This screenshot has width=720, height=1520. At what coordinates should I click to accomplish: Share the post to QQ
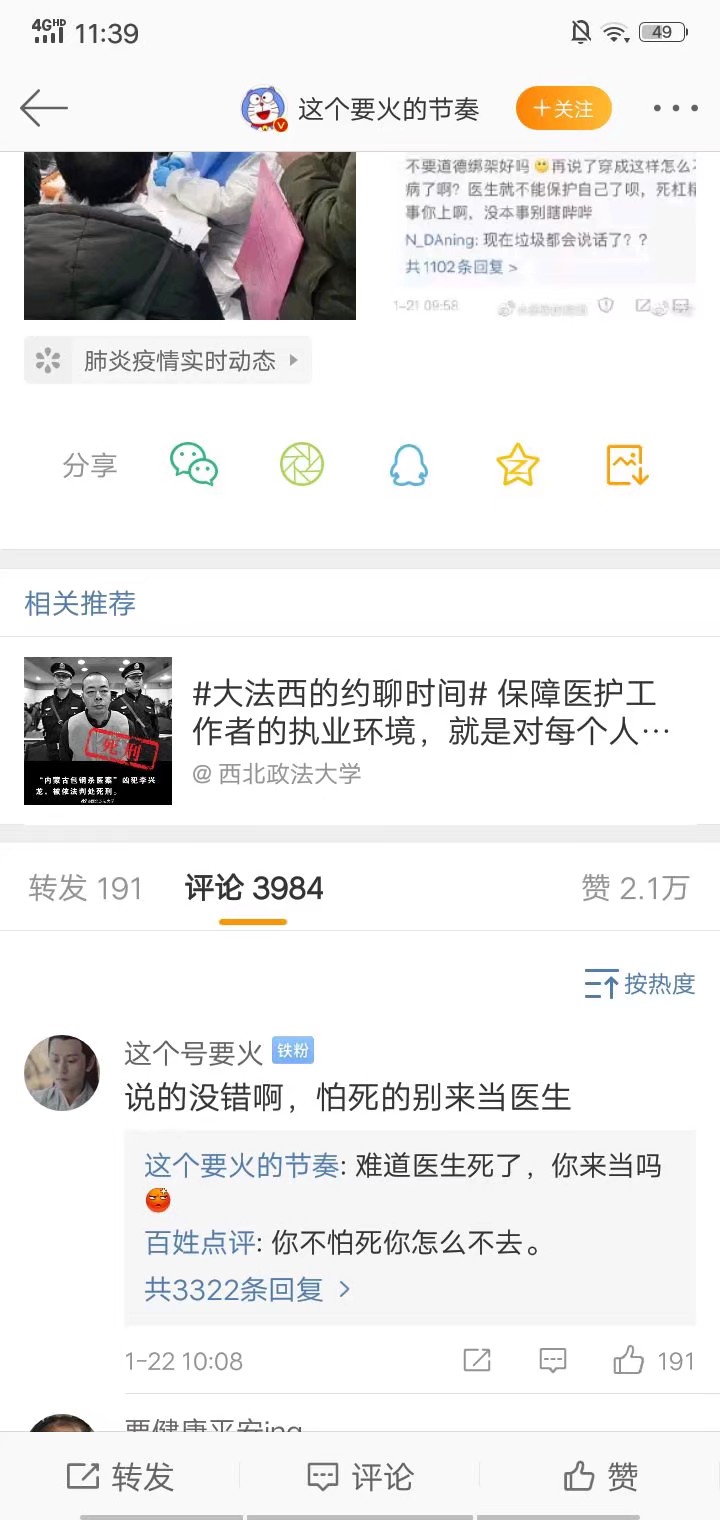tap(409, 464)
